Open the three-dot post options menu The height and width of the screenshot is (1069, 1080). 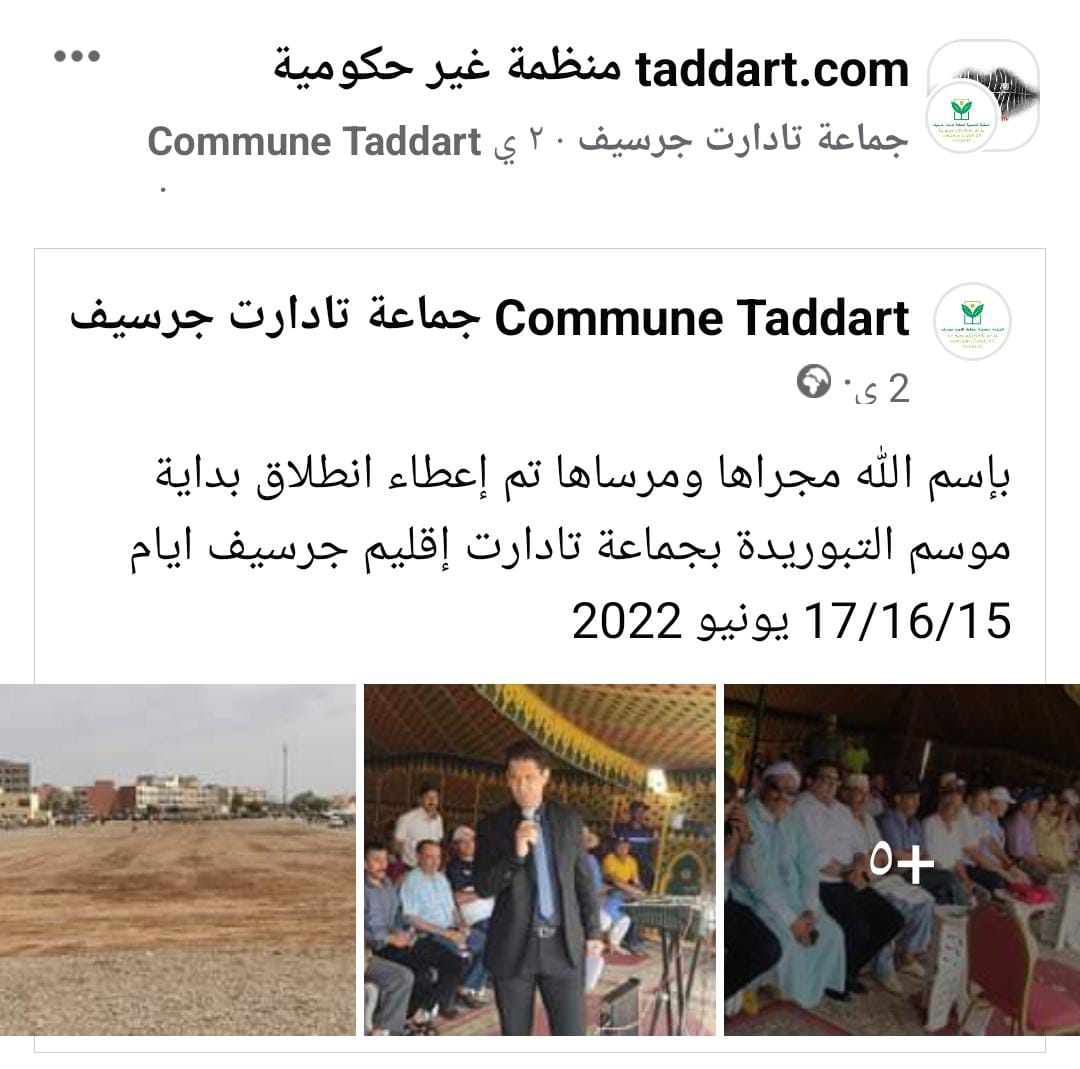(x=77, y=57)
